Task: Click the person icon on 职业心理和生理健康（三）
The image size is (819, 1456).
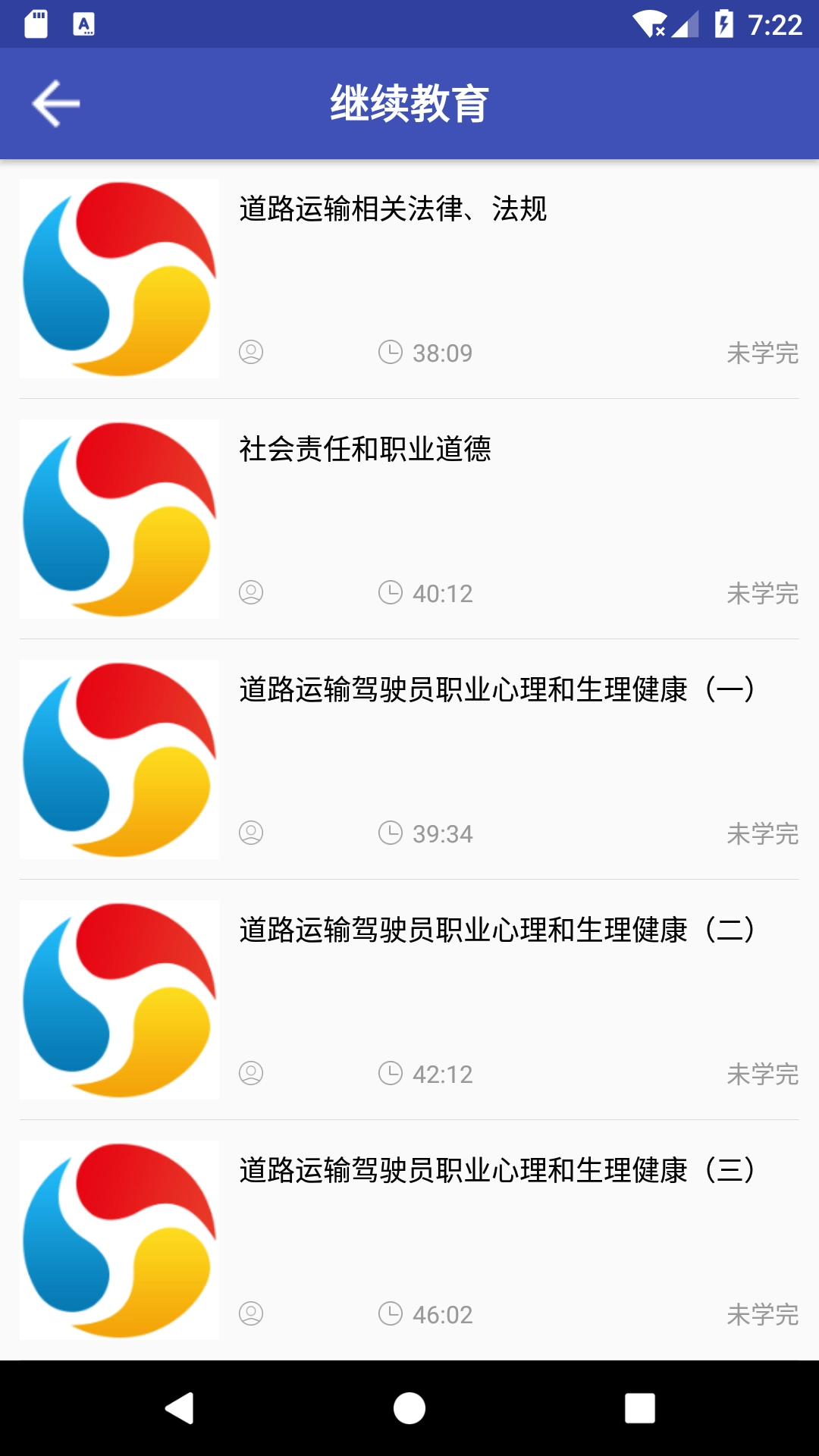Action: click(252, 1313)
